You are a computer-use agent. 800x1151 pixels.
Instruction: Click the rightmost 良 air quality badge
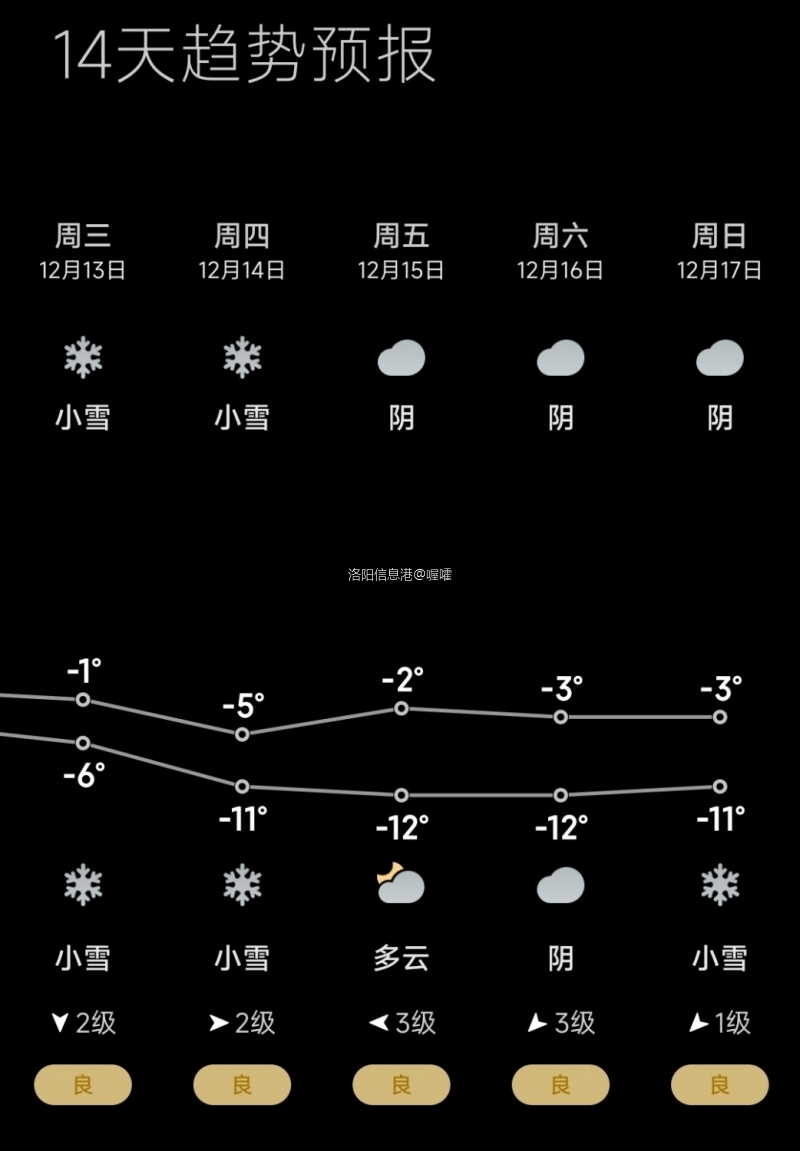(719, 1084)
